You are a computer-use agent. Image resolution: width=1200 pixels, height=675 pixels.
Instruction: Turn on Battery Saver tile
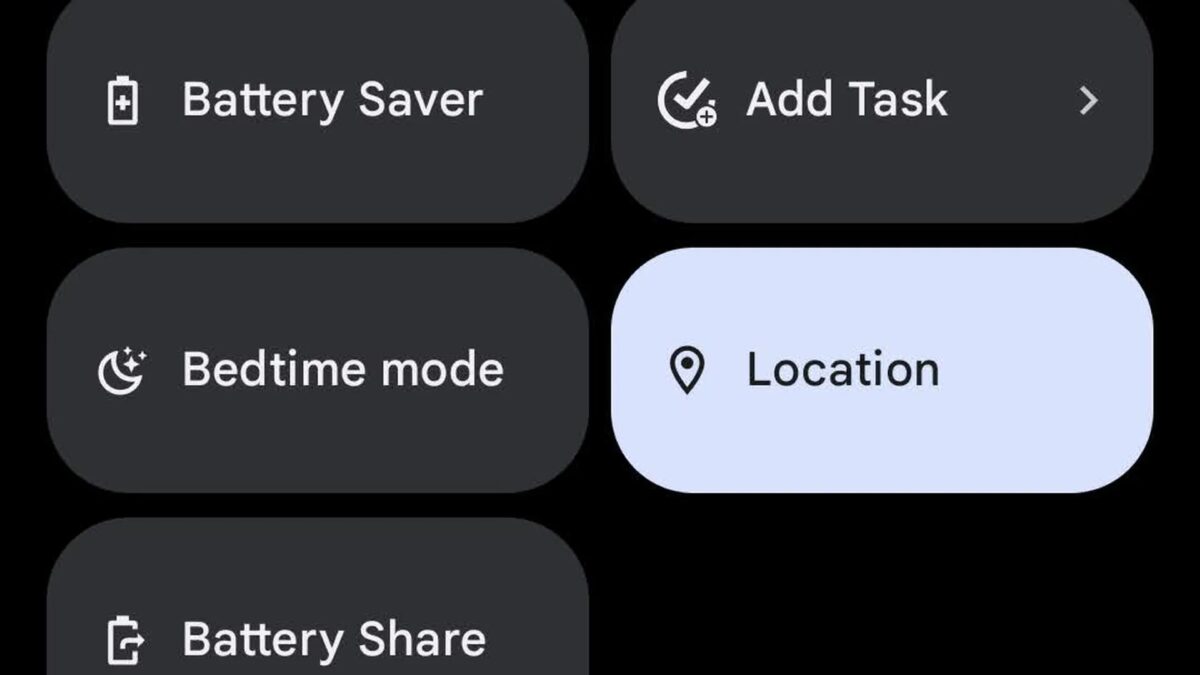317,102
